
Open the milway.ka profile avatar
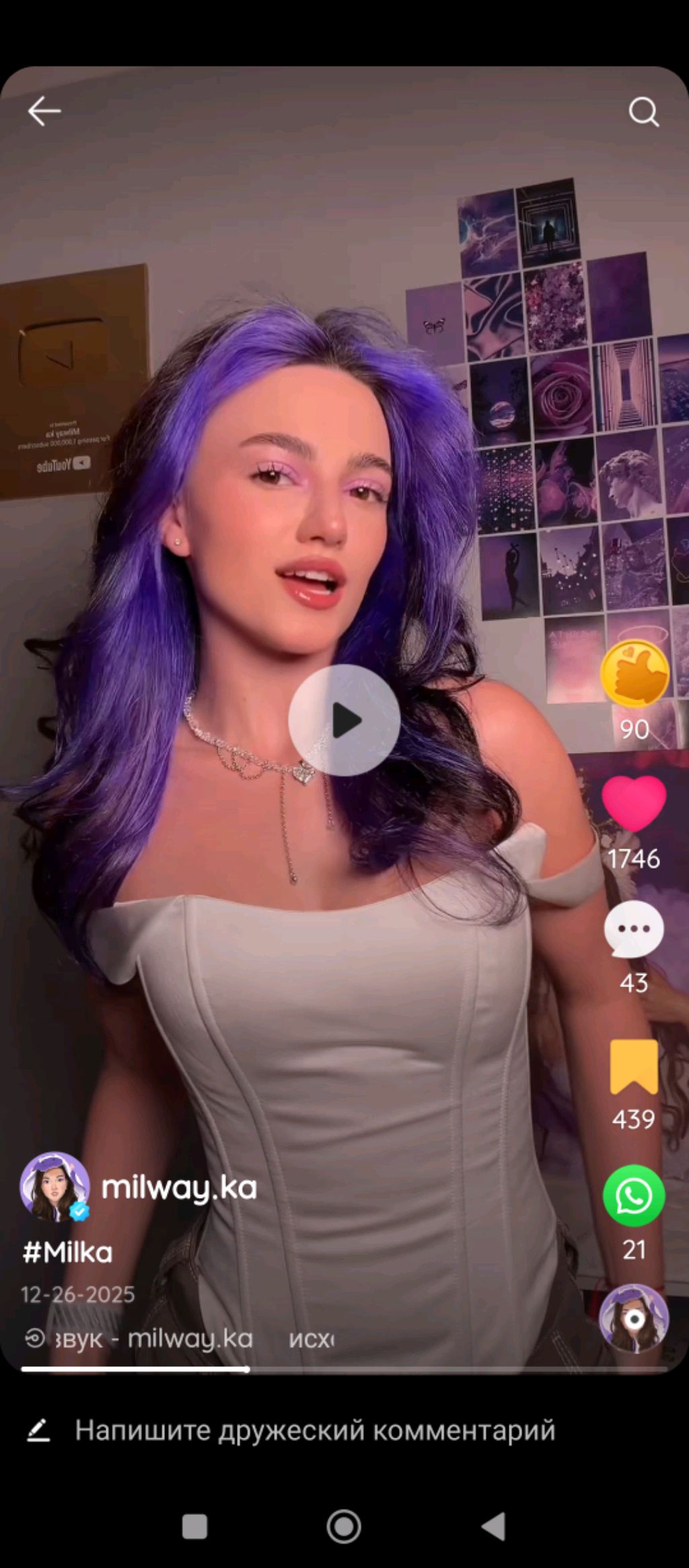coord(54,1187)
